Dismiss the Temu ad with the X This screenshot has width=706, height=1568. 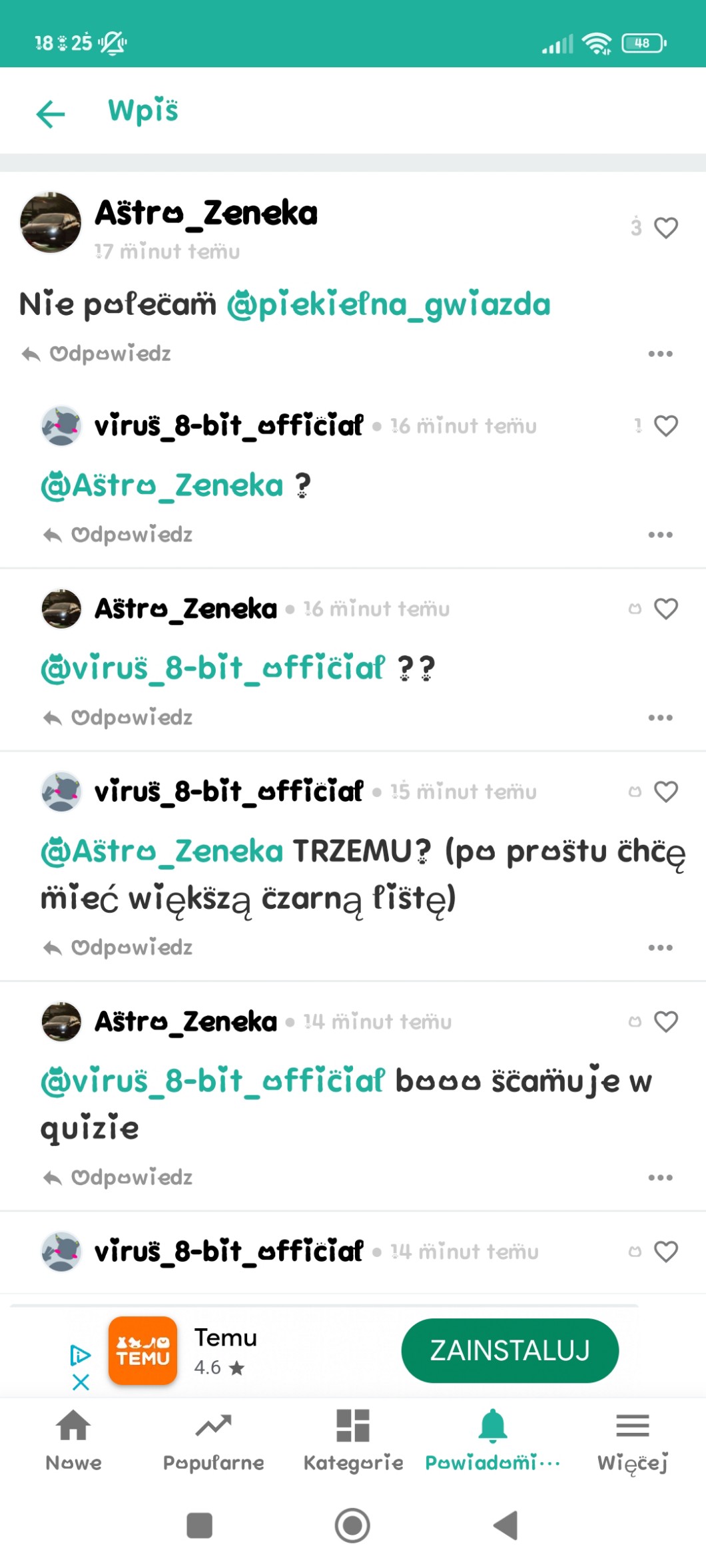(x=81, y=1383)
